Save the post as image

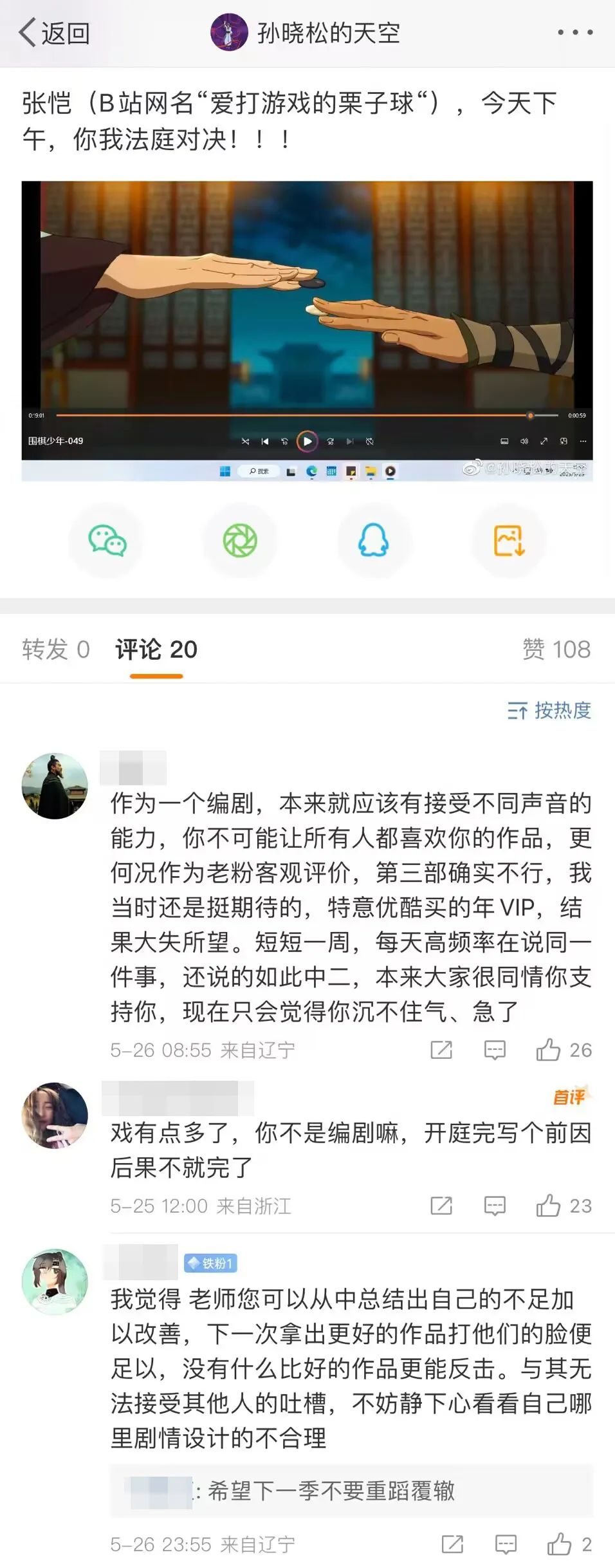pyautogui.click(x=509, y=540)
